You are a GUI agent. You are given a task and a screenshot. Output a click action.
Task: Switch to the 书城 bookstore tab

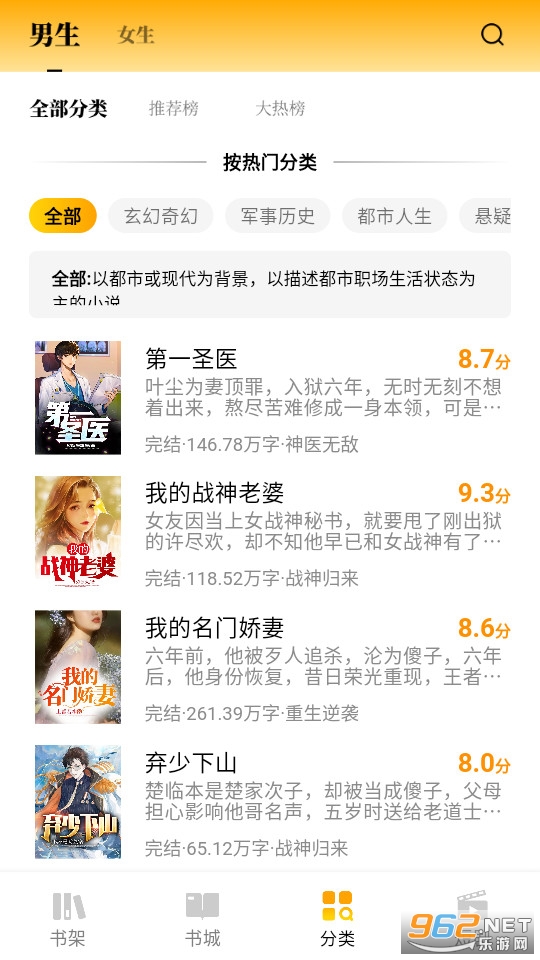203,920
